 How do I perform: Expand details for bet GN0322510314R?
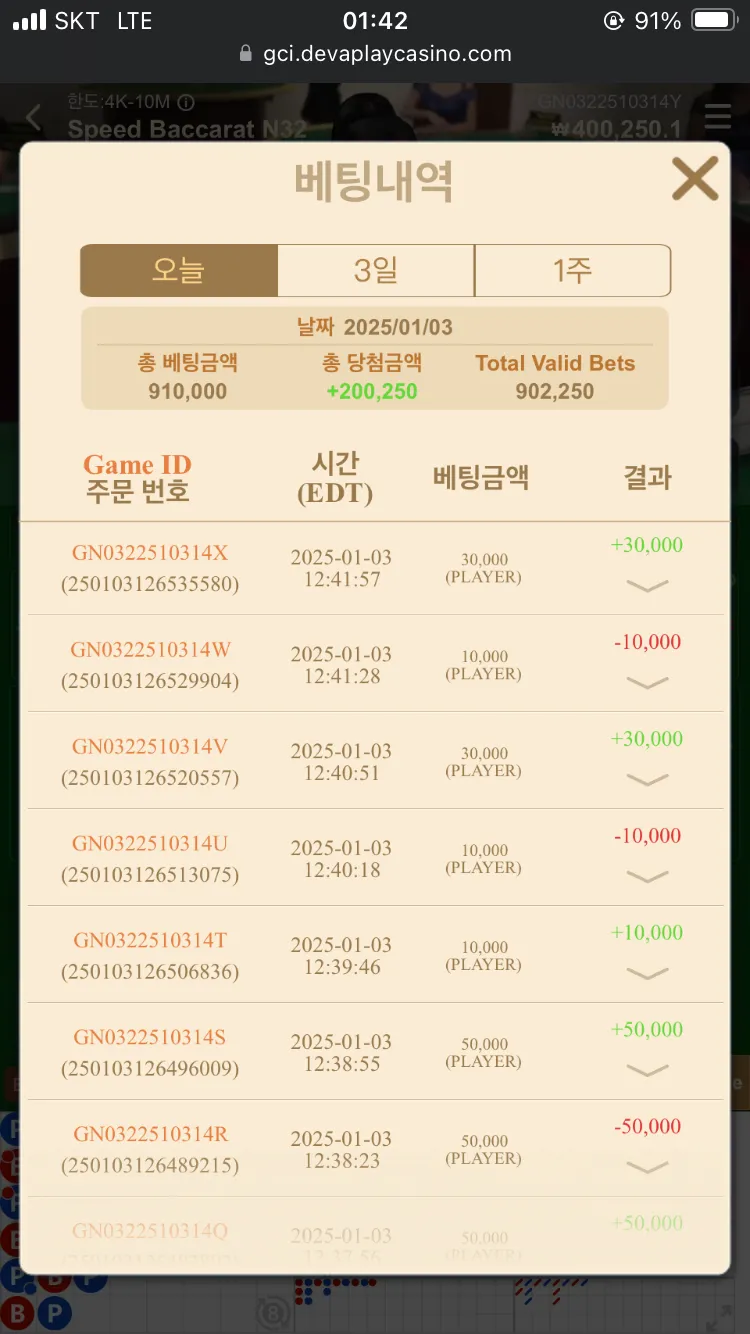(x=647, y=1168)
